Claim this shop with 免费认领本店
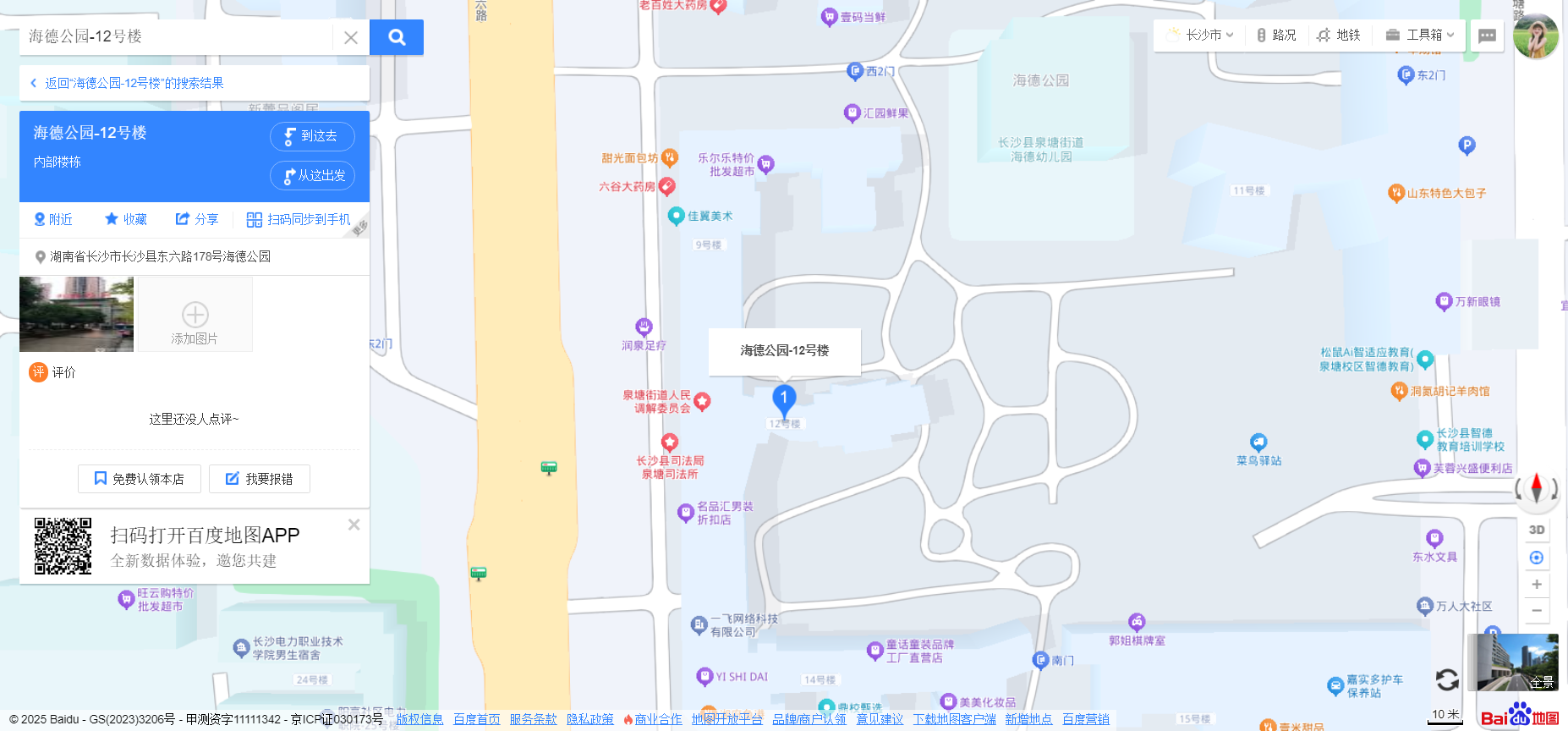This screenshot has height=731, width=1568. coord(140,479)
